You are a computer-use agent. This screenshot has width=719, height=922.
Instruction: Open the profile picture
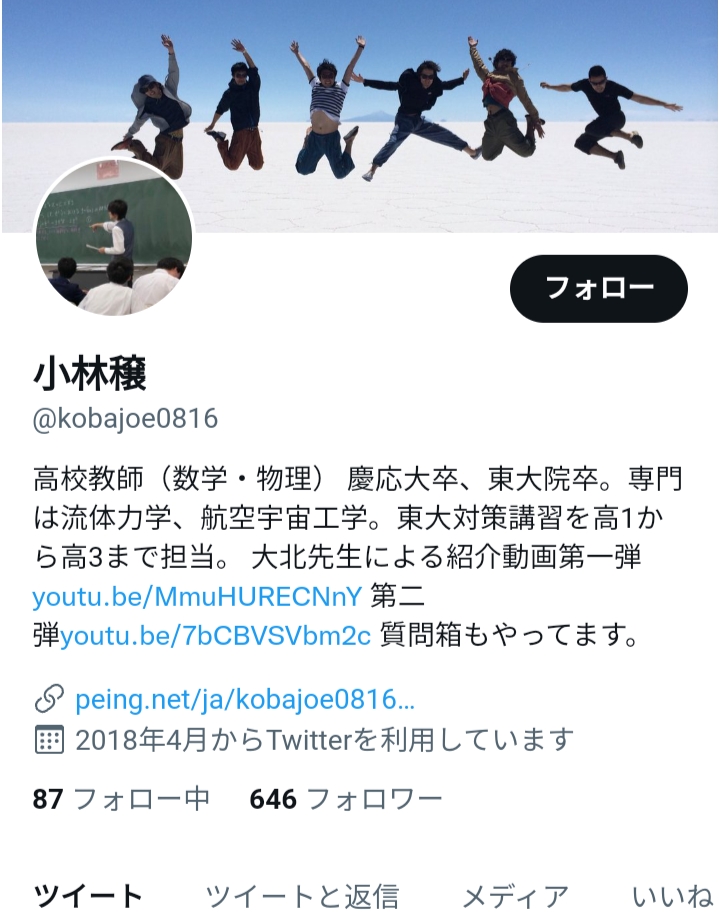[112, 238]
